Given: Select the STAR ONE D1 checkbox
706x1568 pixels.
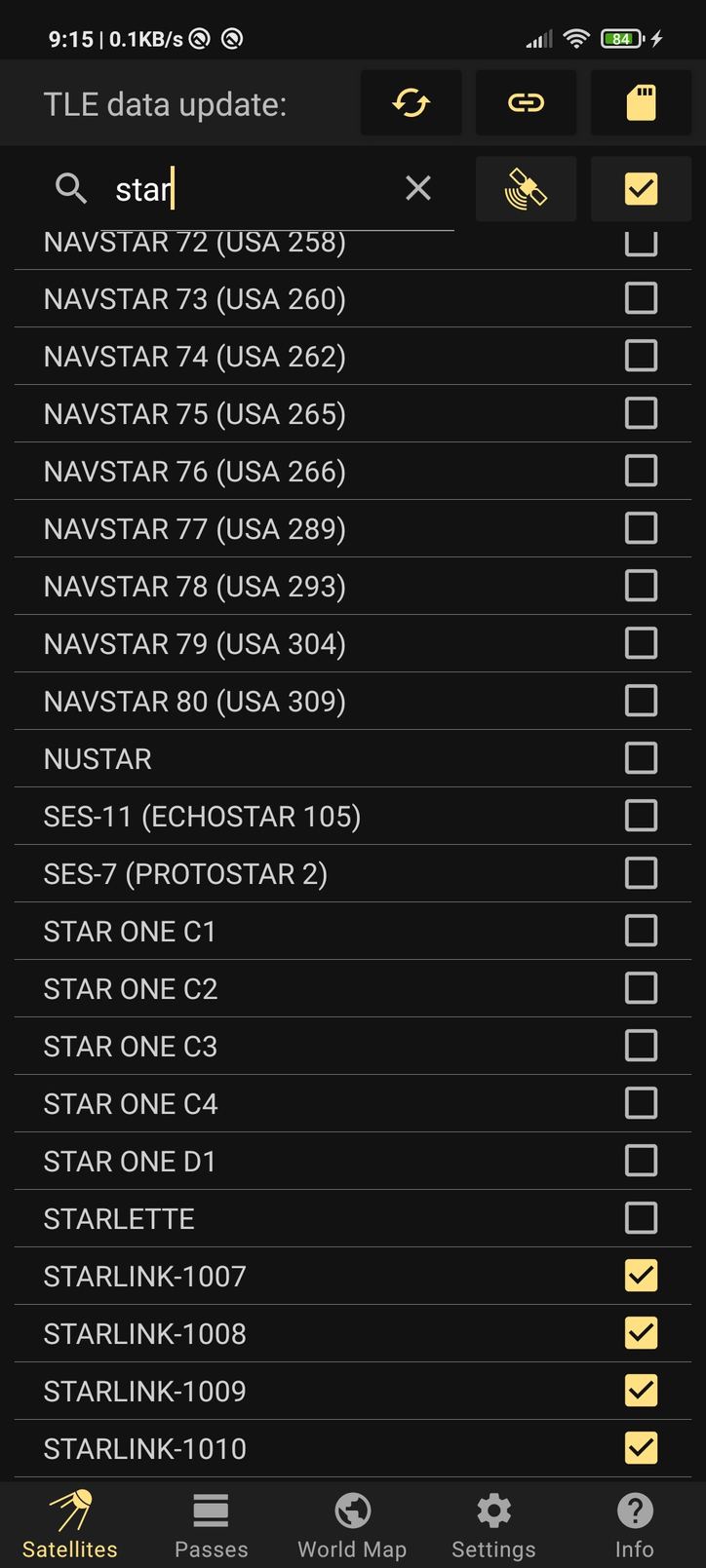Looking at the screenshot, I should pyautogui.click(x=641, y=1161).
